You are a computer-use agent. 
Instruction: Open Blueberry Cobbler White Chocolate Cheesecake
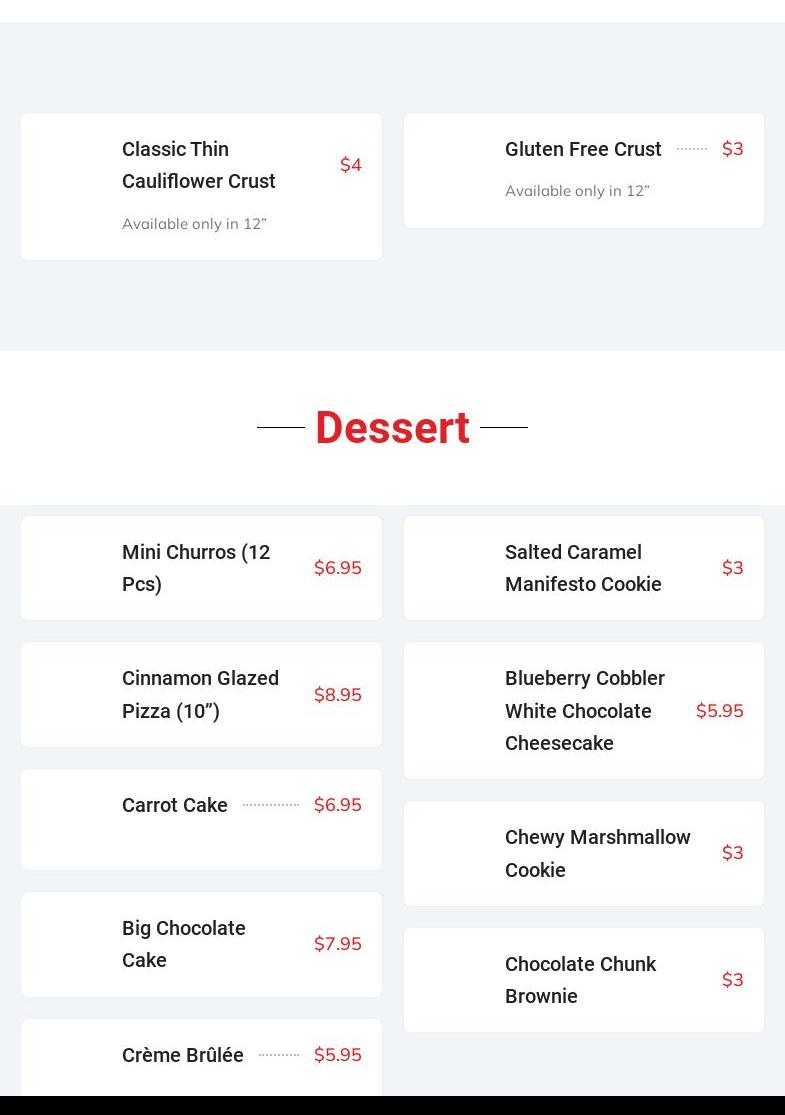click(x=585, y=711)
